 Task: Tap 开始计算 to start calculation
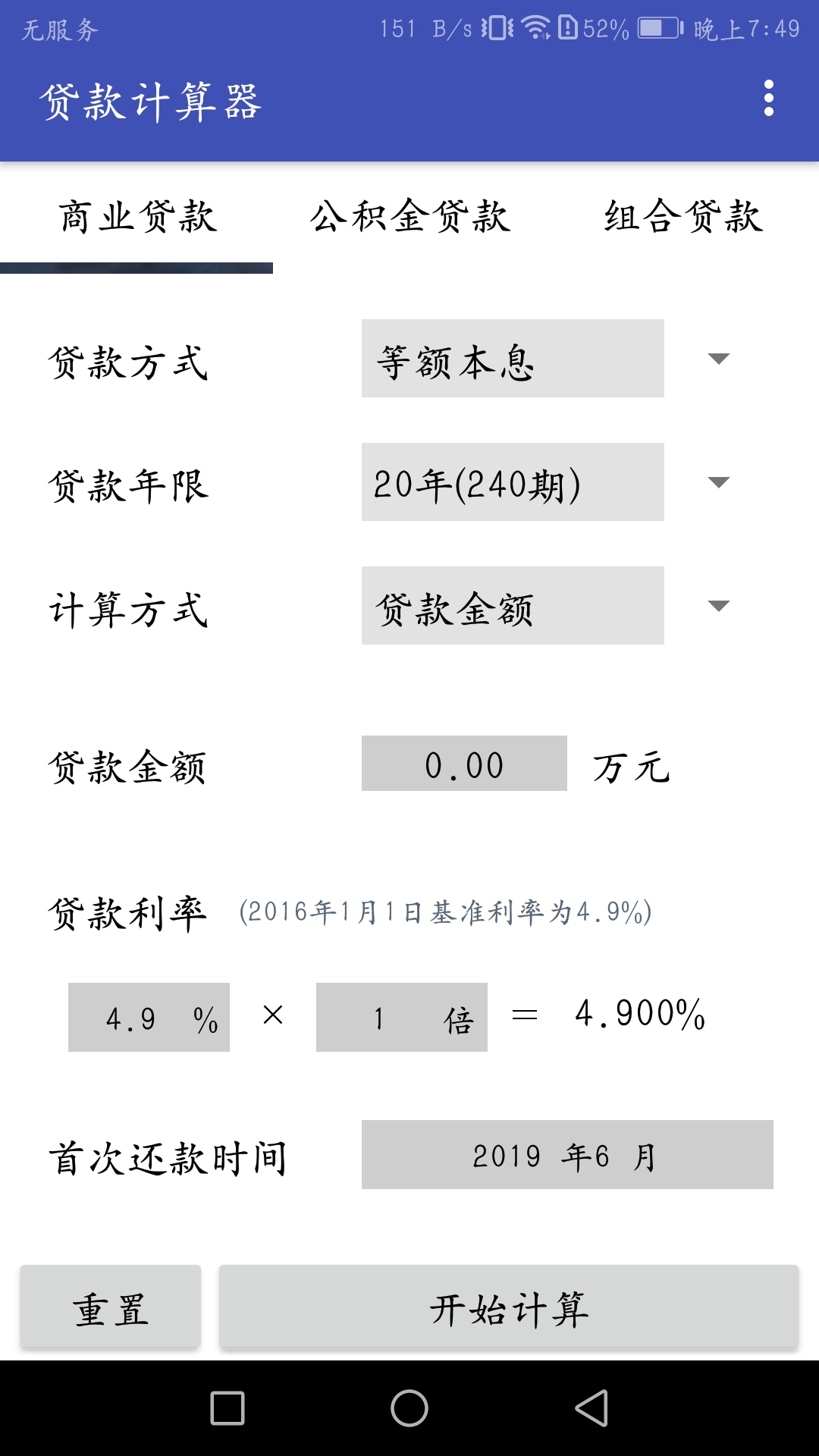(x=509, y=1307)
